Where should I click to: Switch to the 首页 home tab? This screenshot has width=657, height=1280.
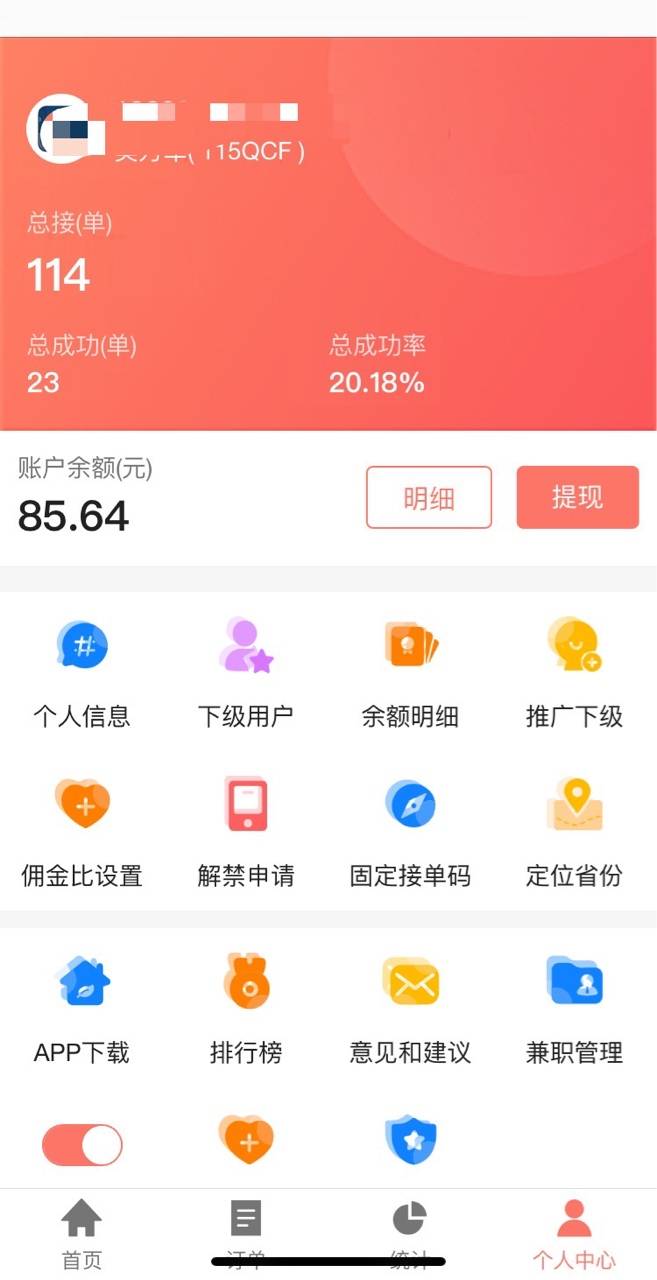coord(82,1234)
